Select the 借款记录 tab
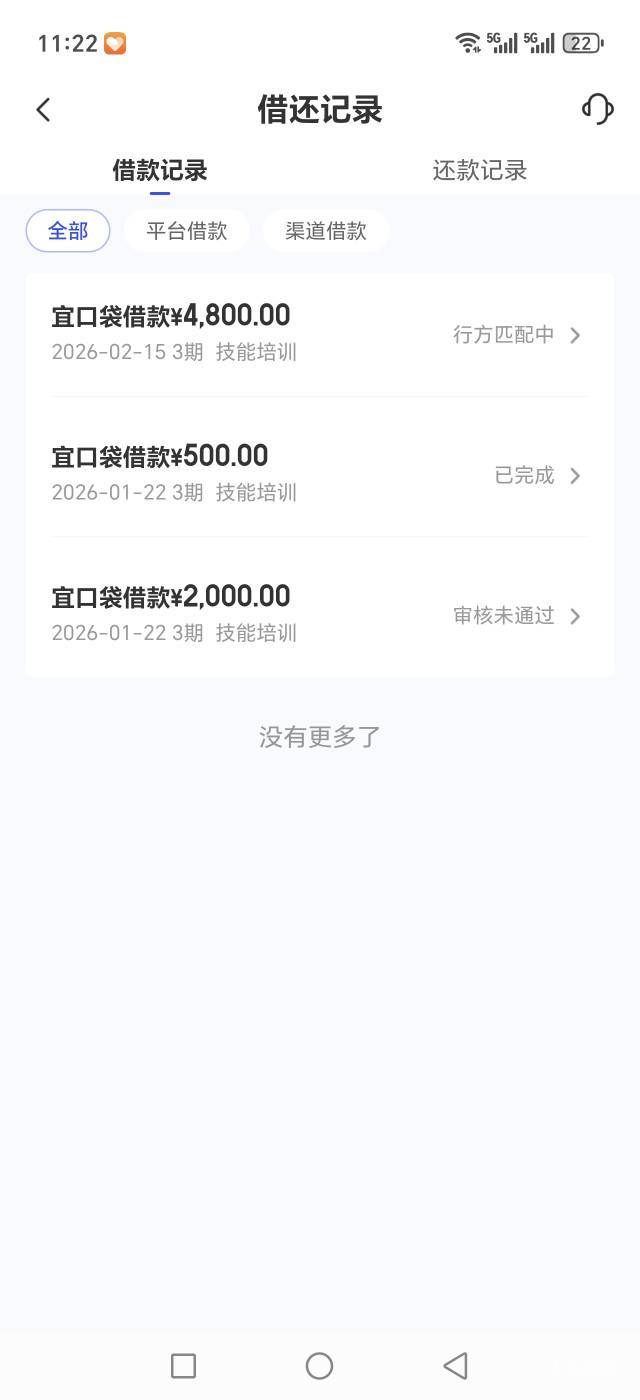Viewport: 640px width, 1400px height. tap(160, 171)
